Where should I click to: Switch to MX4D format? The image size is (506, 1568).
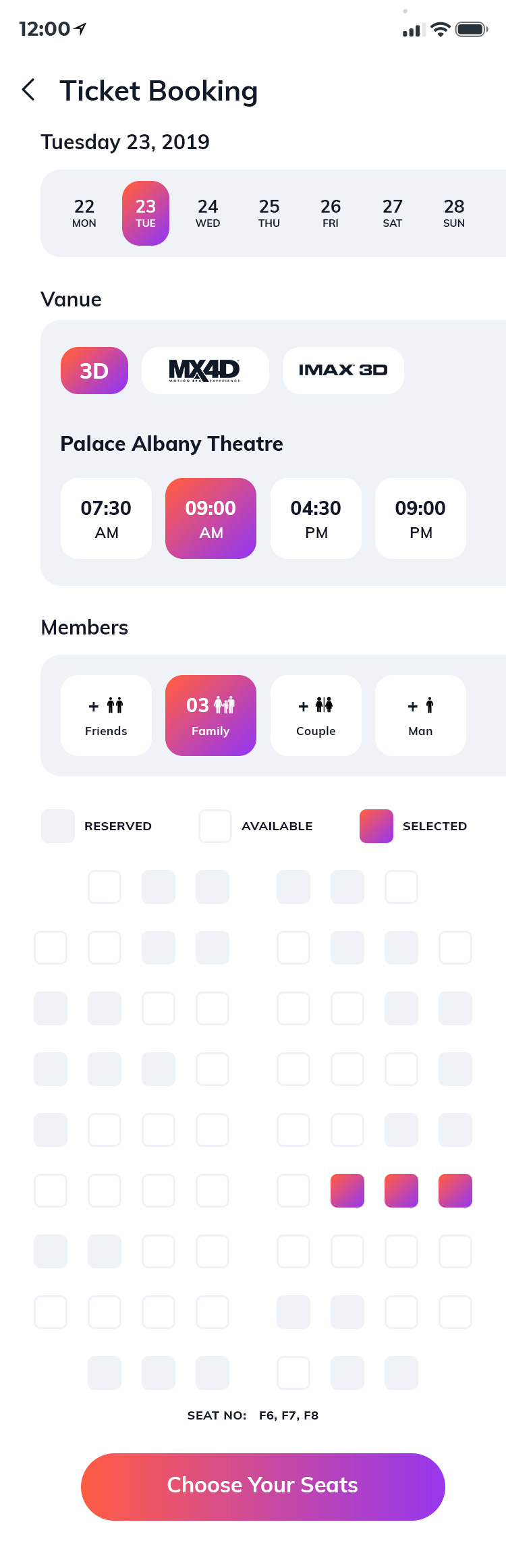click(205, 371)
